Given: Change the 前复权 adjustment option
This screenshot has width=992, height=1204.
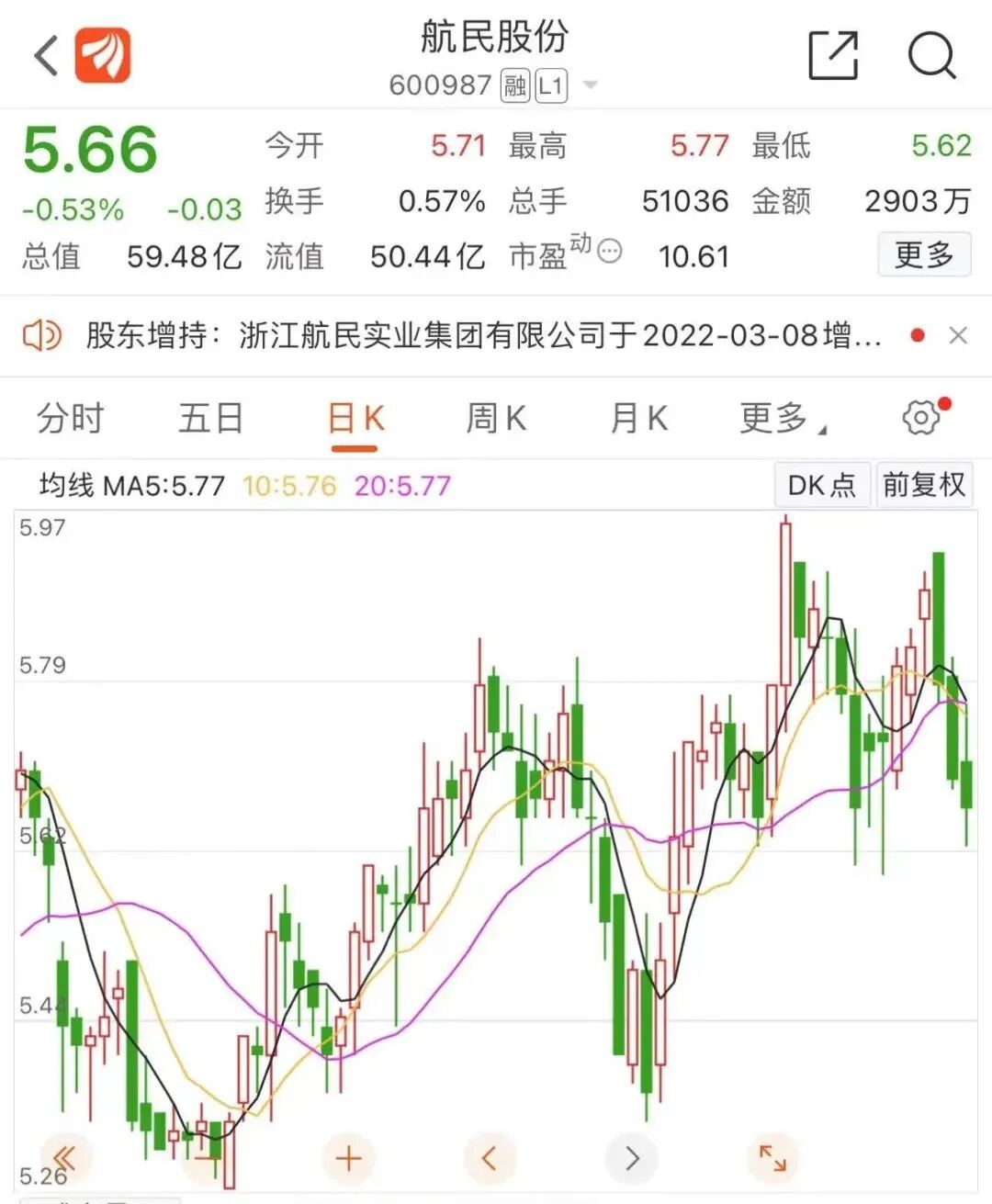Looking at the screenshot, I should 924,484.
